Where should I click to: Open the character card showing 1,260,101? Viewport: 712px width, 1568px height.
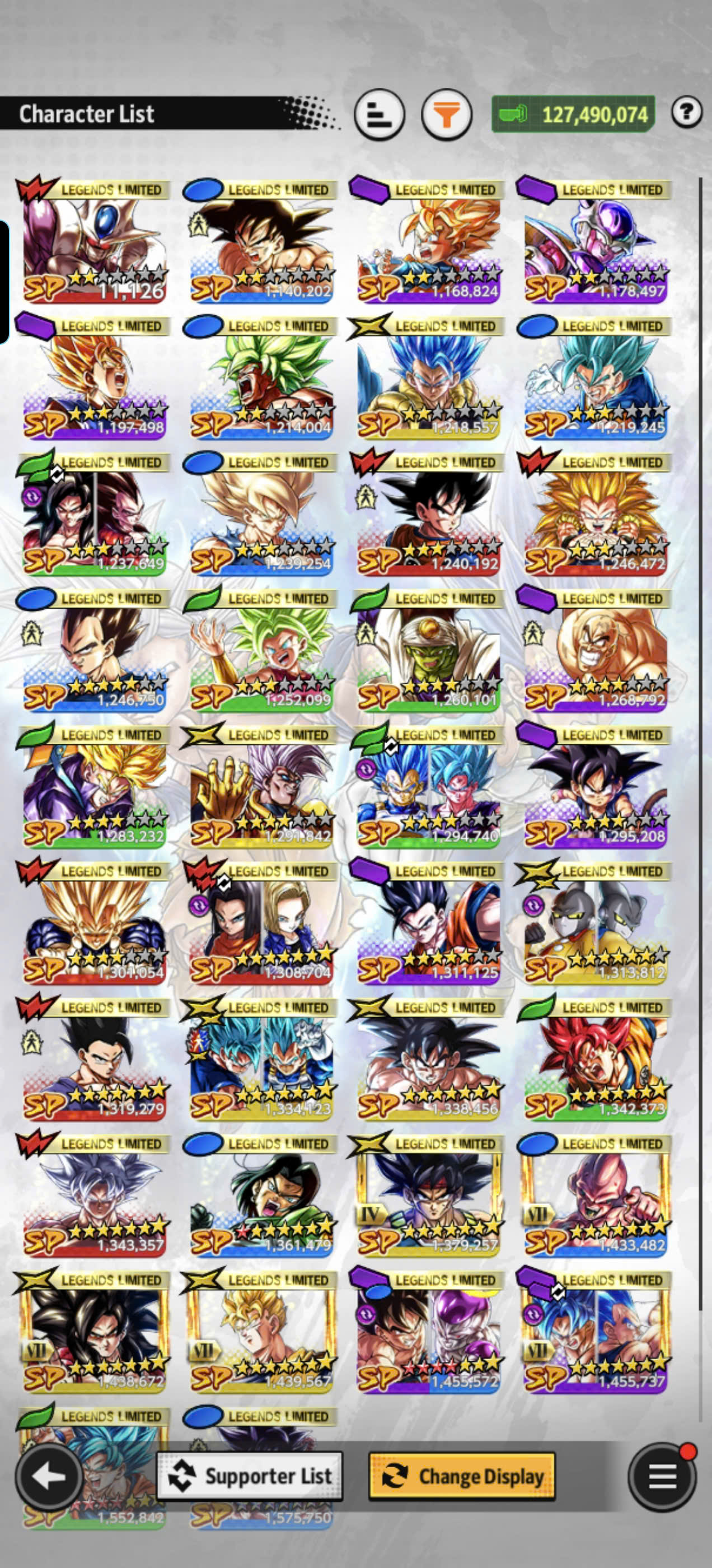click(428, 650)
